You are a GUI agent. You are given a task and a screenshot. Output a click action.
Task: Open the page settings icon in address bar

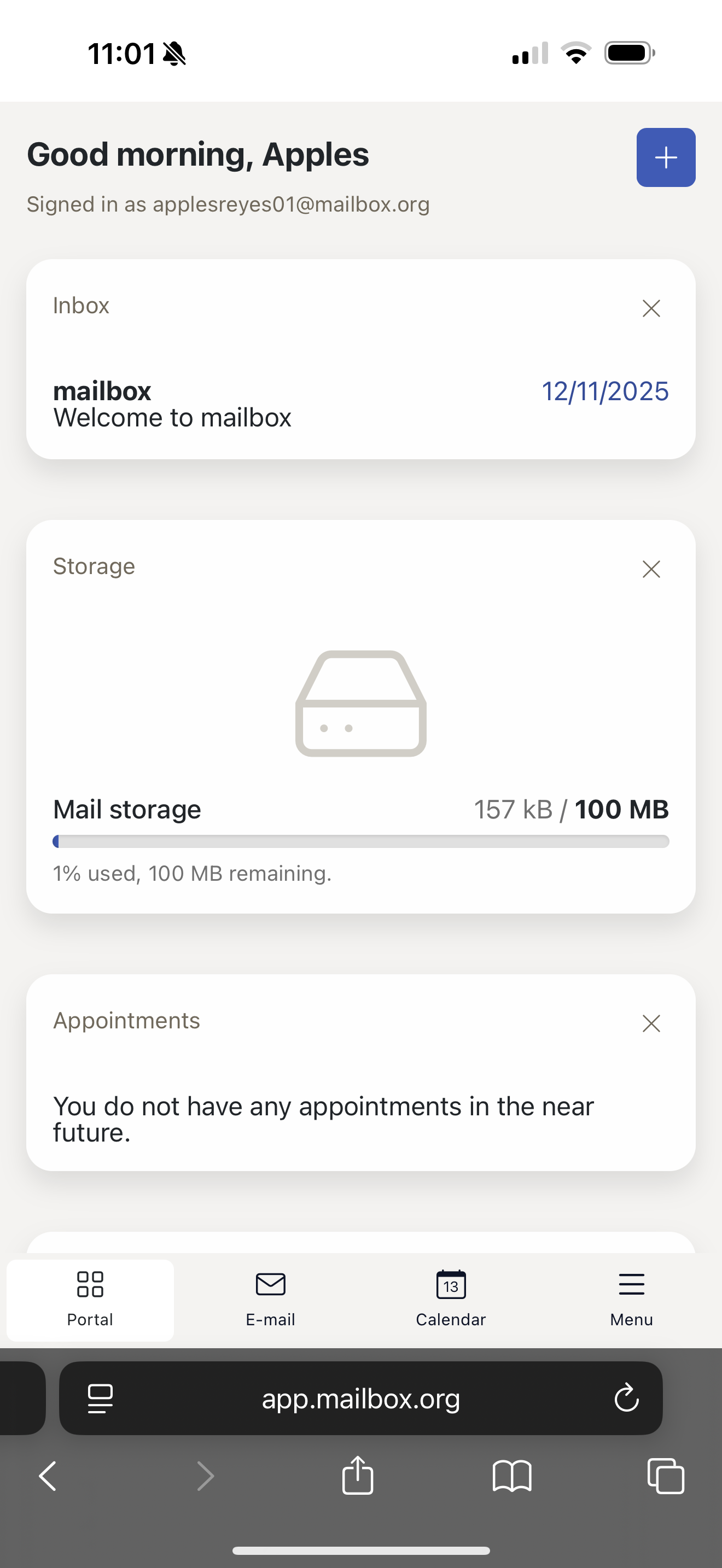[x=101, y=1398]
